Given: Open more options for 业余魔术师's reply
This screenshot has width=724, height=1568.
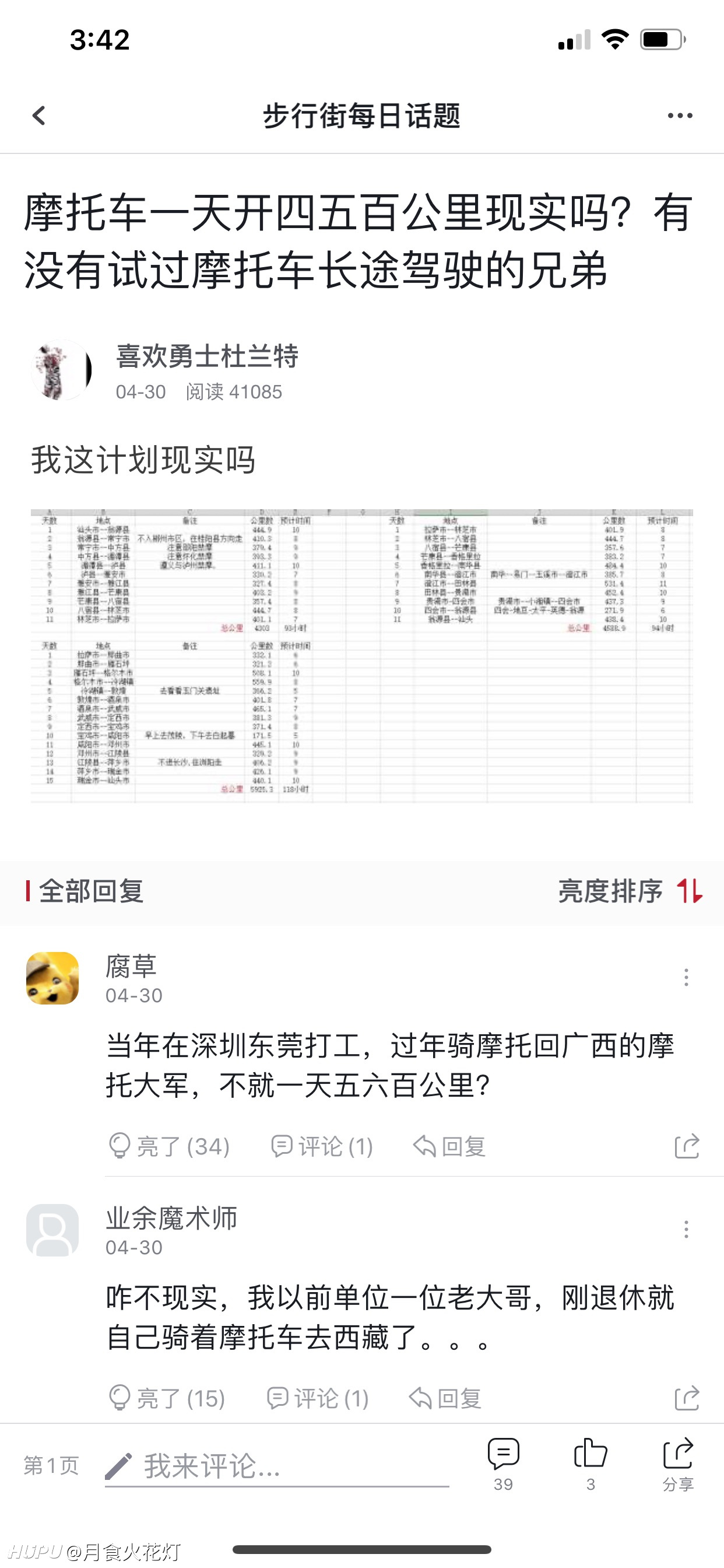Looking at the screenshot, I should [x=686, y=1229].
